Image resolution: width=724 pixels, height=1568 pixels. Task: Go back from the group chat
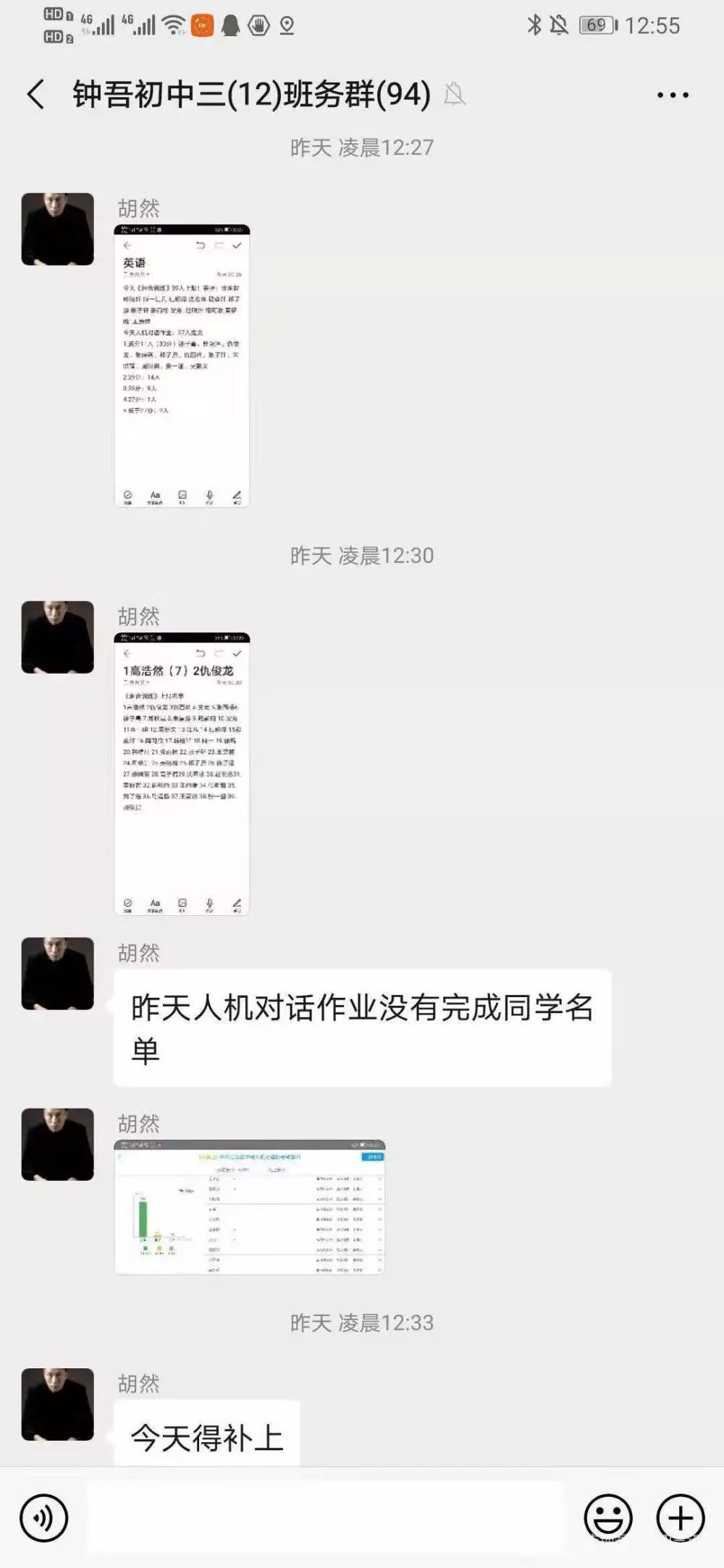point(36,95)
